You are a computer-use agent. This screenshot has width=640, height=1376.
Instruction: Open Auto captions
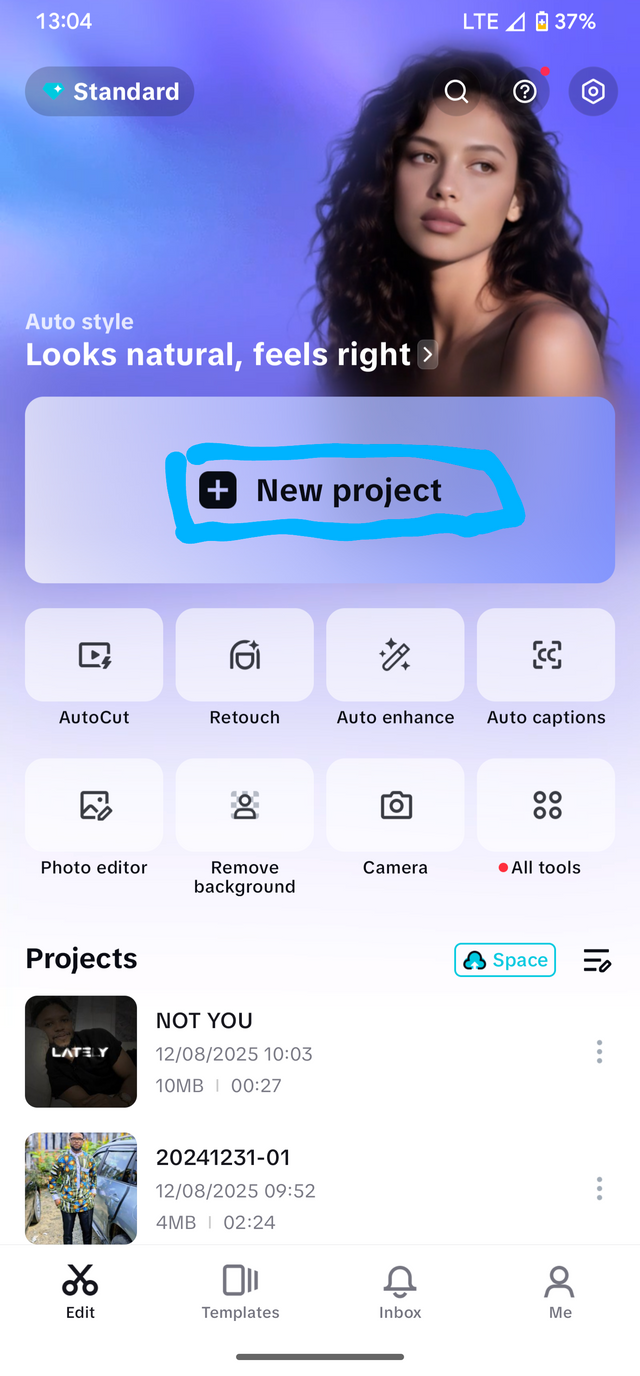pyautogui.click(x=546, y=655)
